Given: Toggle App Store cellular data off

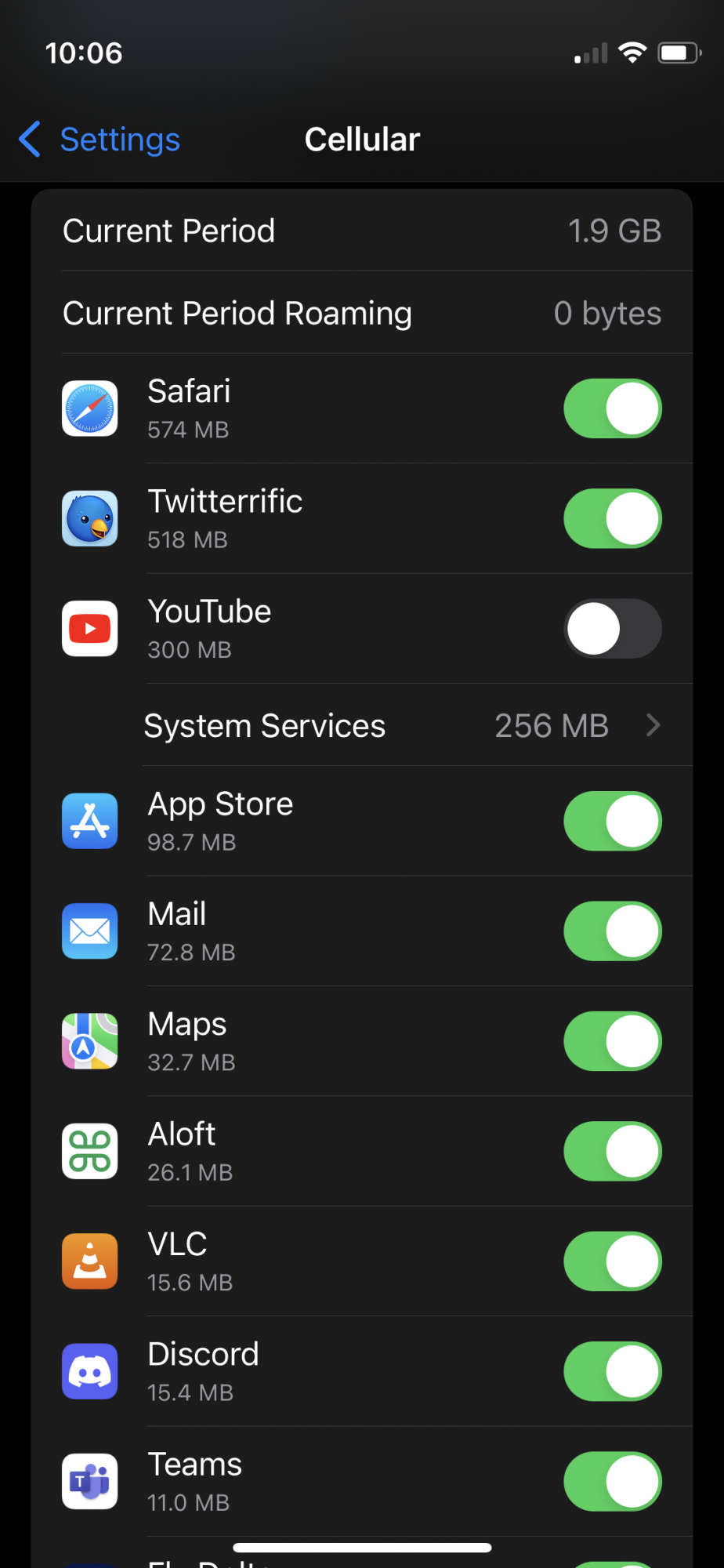Looking at the screenshot, I should [612, 821].
